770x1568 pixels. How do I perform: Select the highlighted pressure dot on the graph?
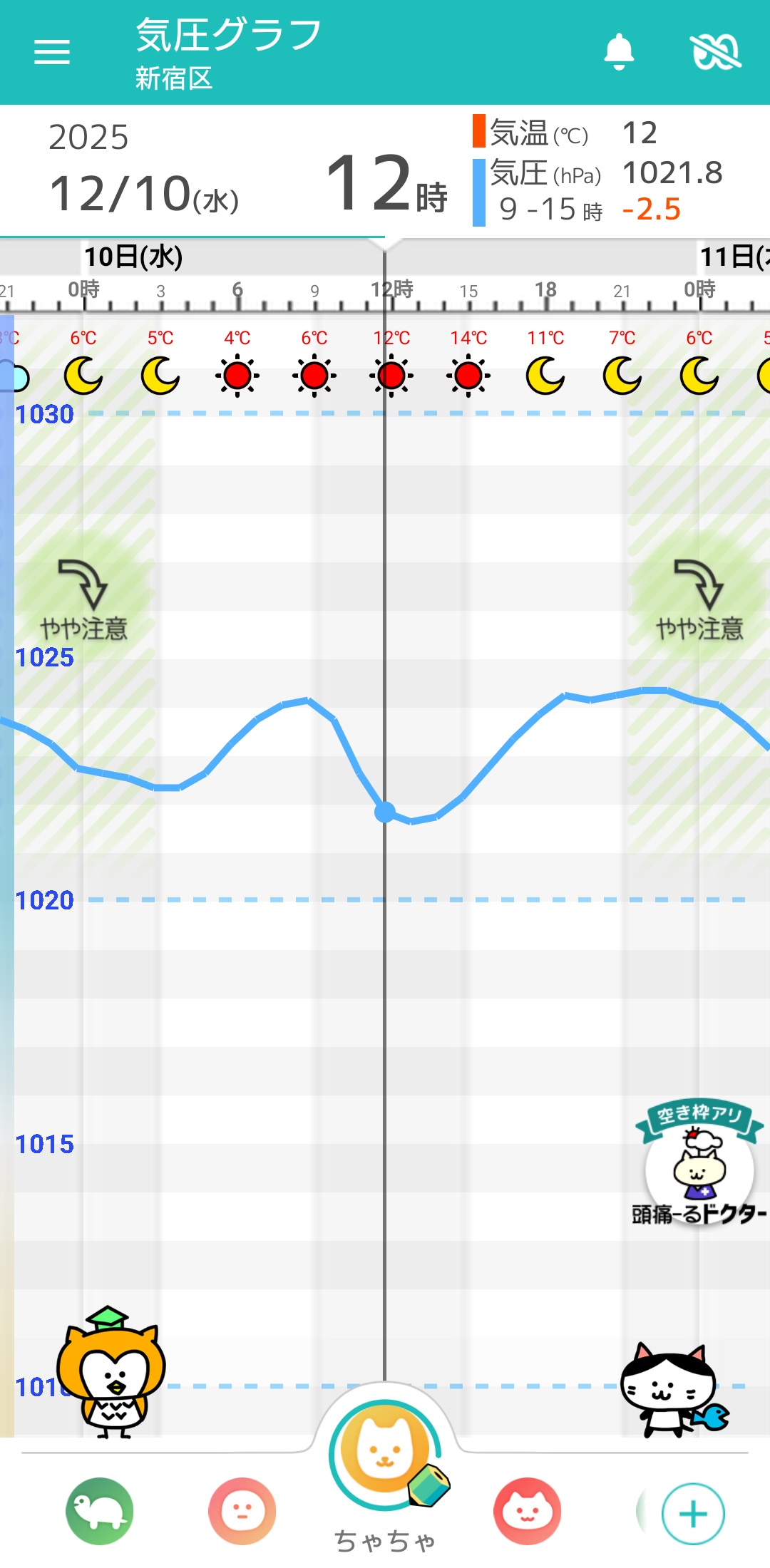click(385, 812)
